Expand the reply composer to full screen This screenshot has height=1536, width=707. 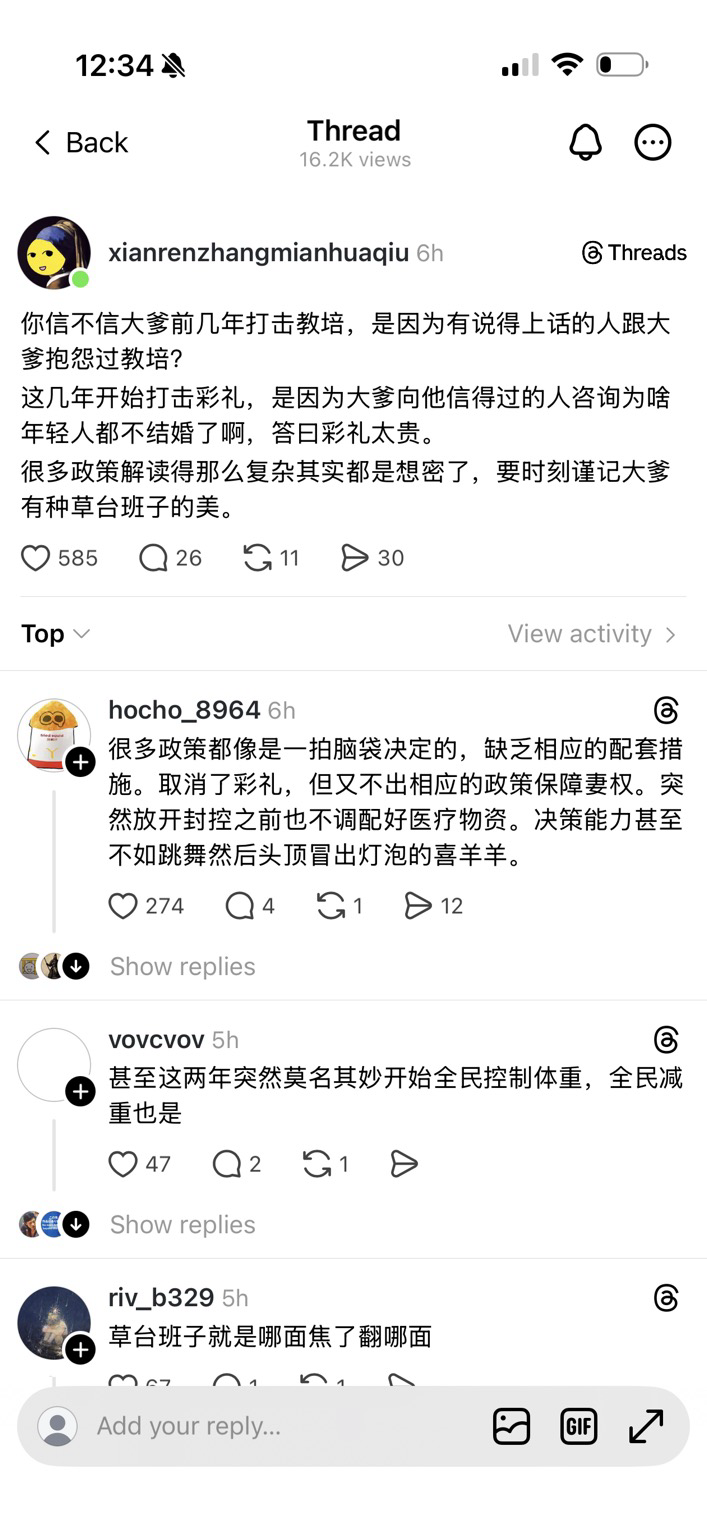tap(646, 1426)
